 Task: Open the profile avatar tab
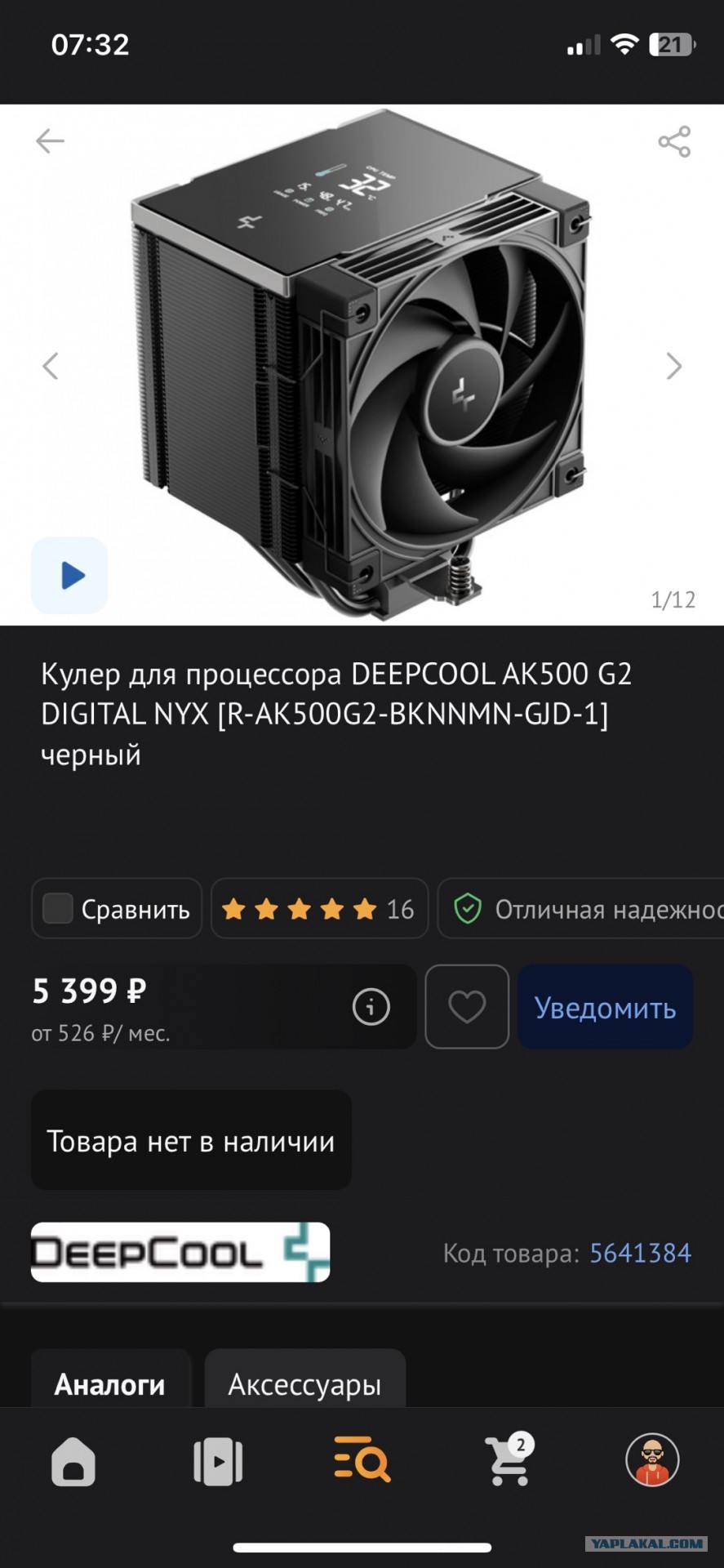tap(652, 1459)
